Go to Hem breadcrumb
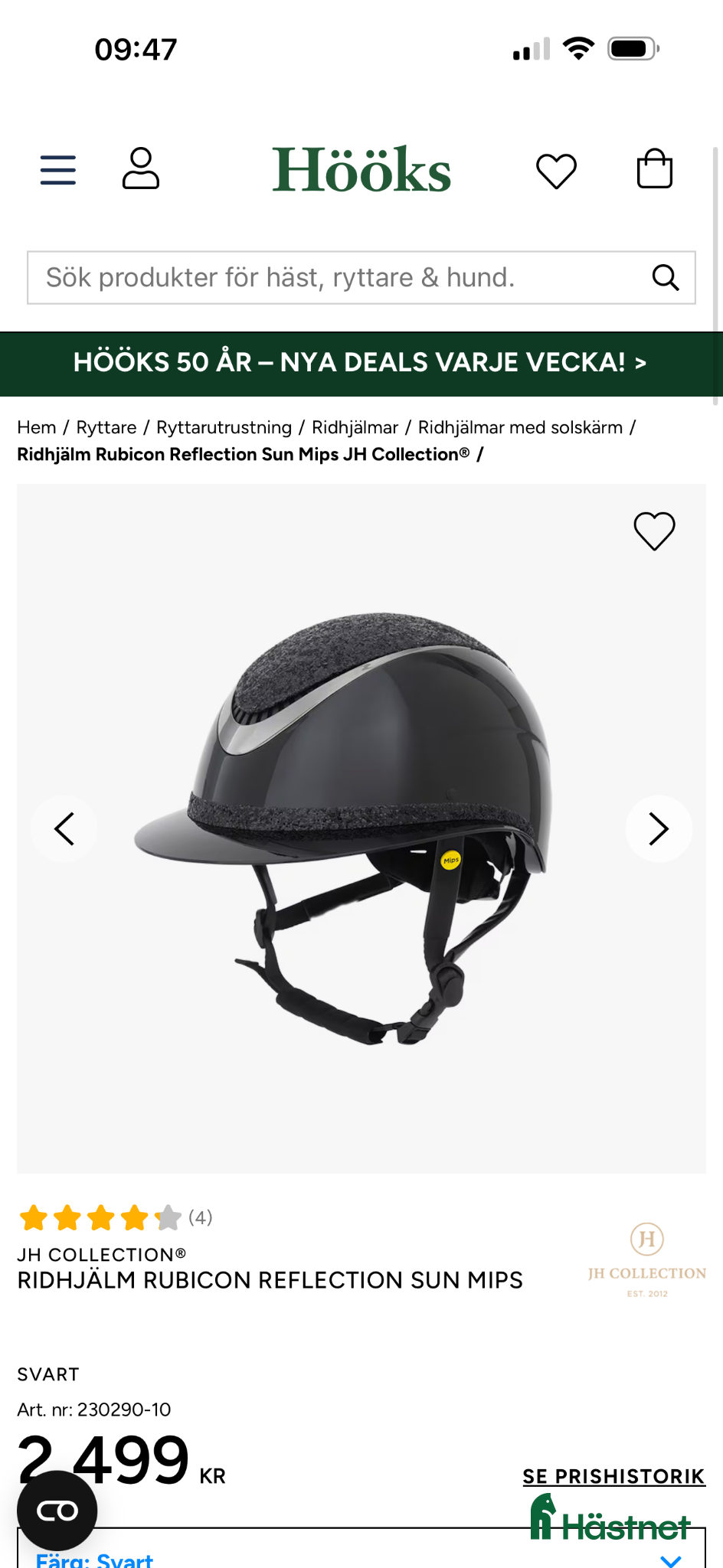The height and width of the screenshot is (1568, 723). pos(37,427)
